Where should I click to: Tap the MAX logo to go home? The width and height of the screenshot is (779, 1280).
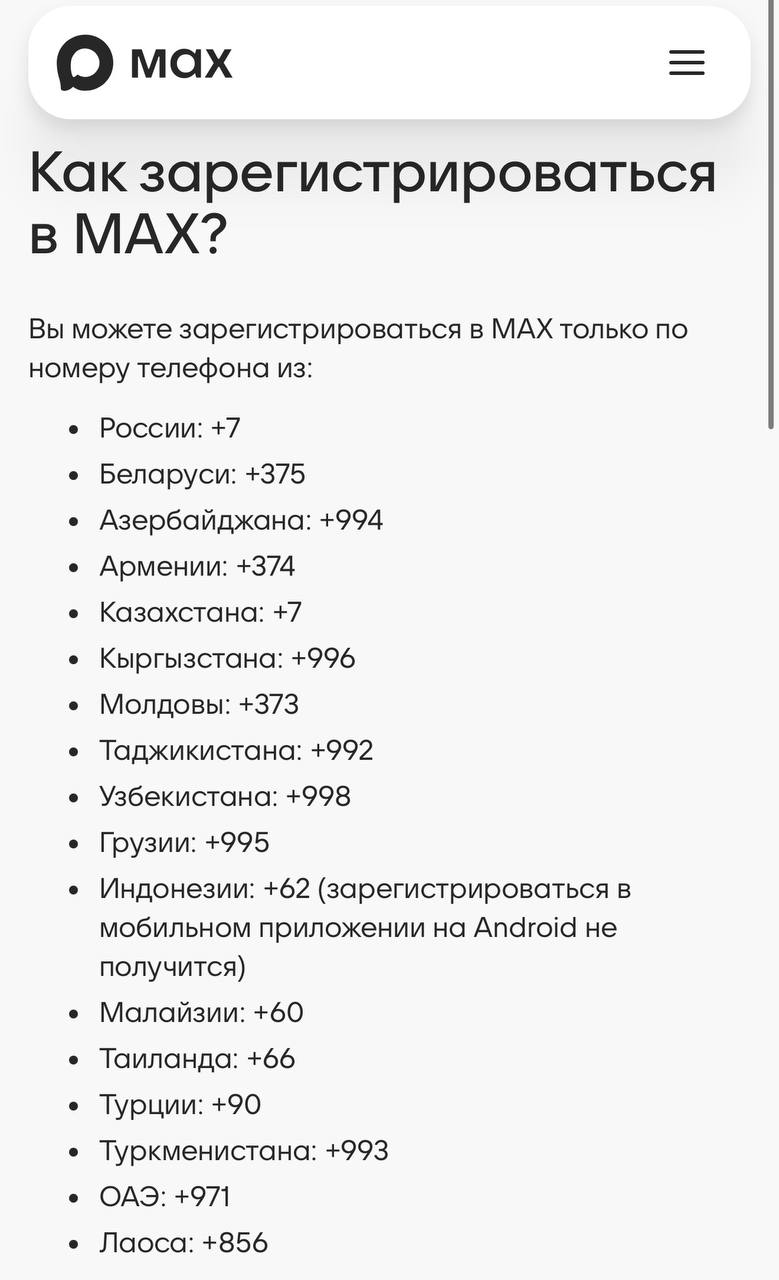coord(144,63)
